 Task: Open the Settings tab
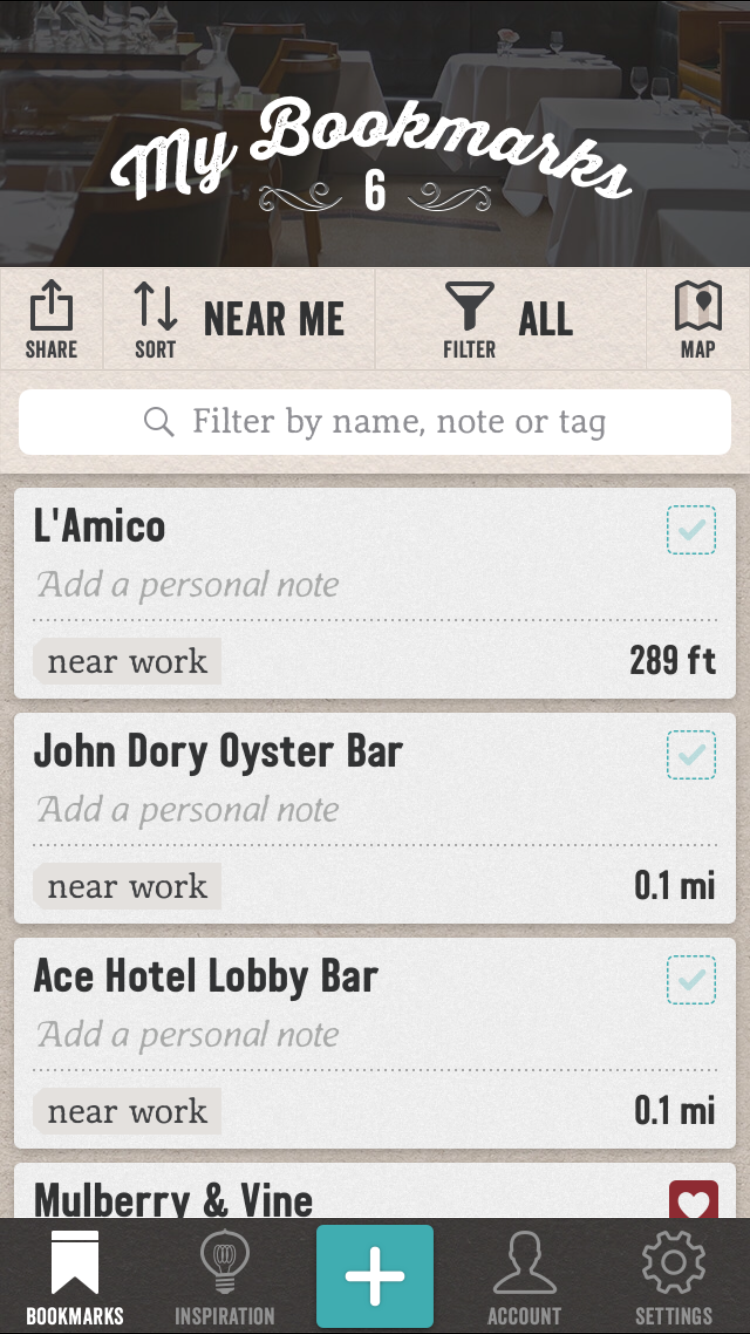tap(674, 1278)
